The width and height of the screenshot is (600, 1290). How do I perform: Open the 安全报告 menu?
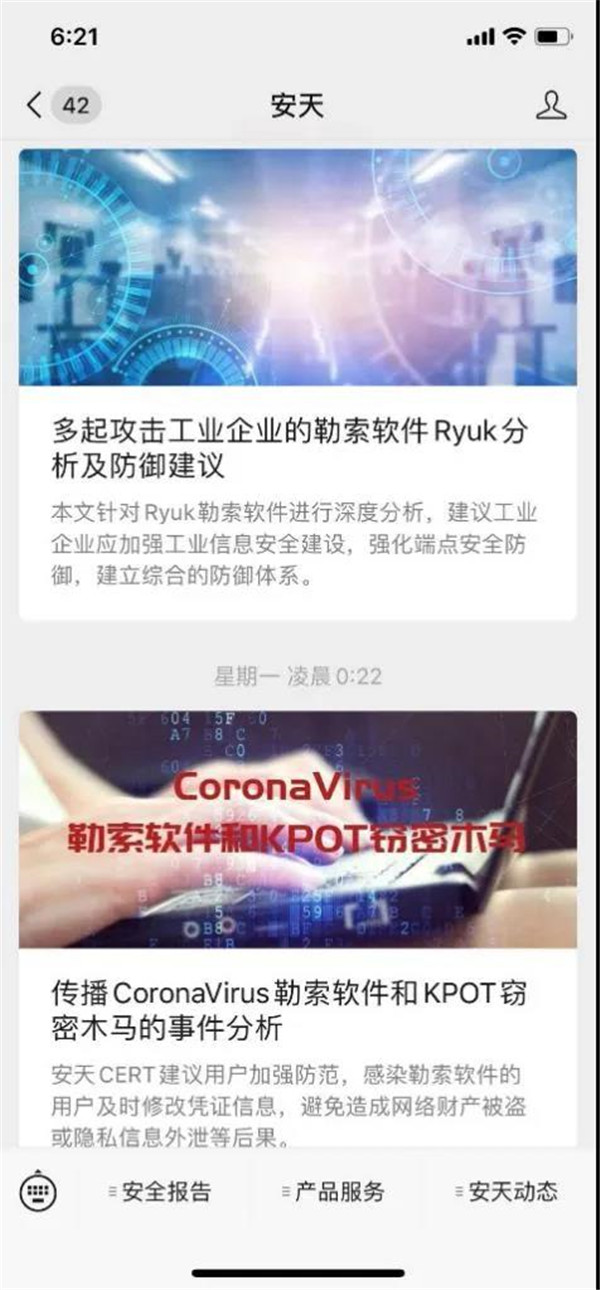pyautogui.click(x=160, y=1191)
